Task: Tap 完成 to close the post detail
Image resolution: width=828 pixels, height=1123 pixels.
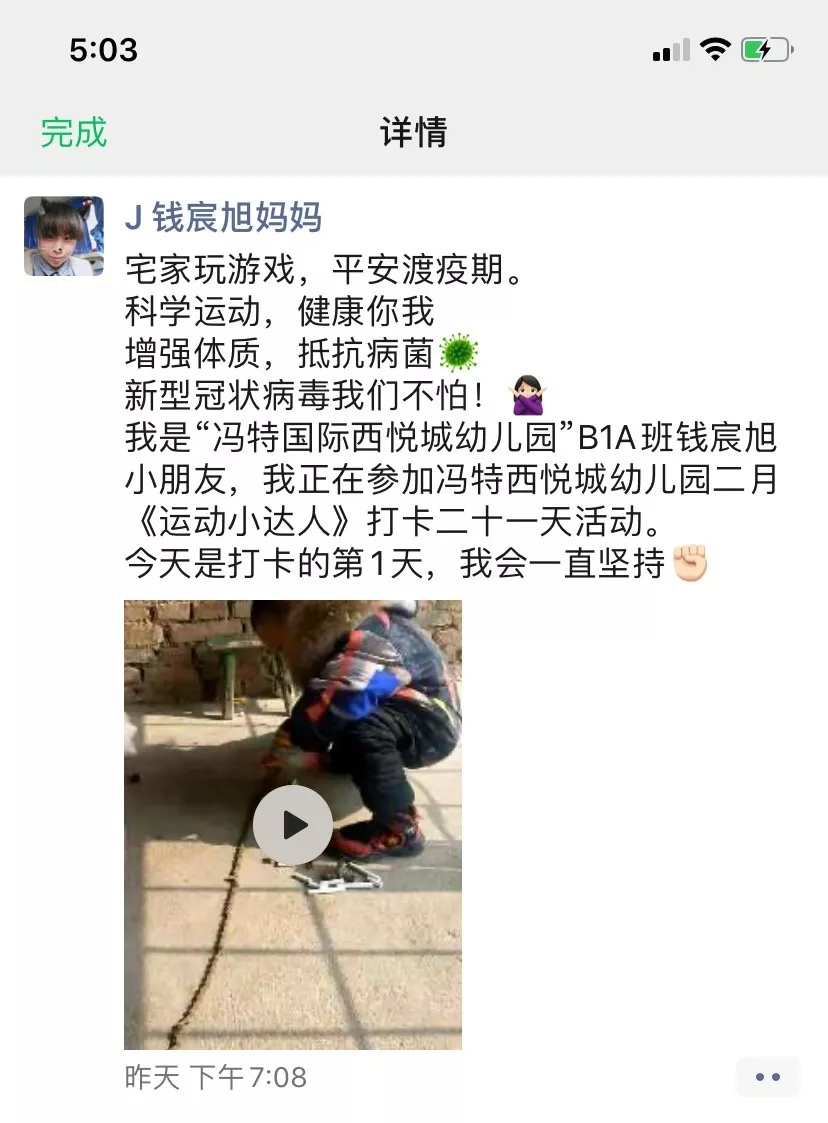Action: [73, 132]
